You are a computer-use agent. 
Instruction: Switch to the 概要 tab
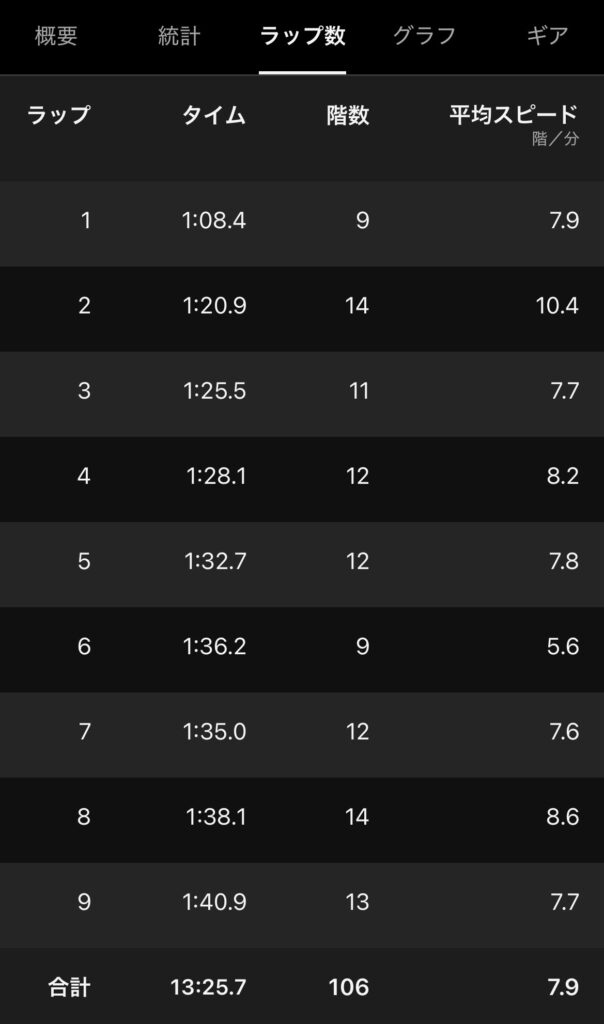tap(56, 36)
